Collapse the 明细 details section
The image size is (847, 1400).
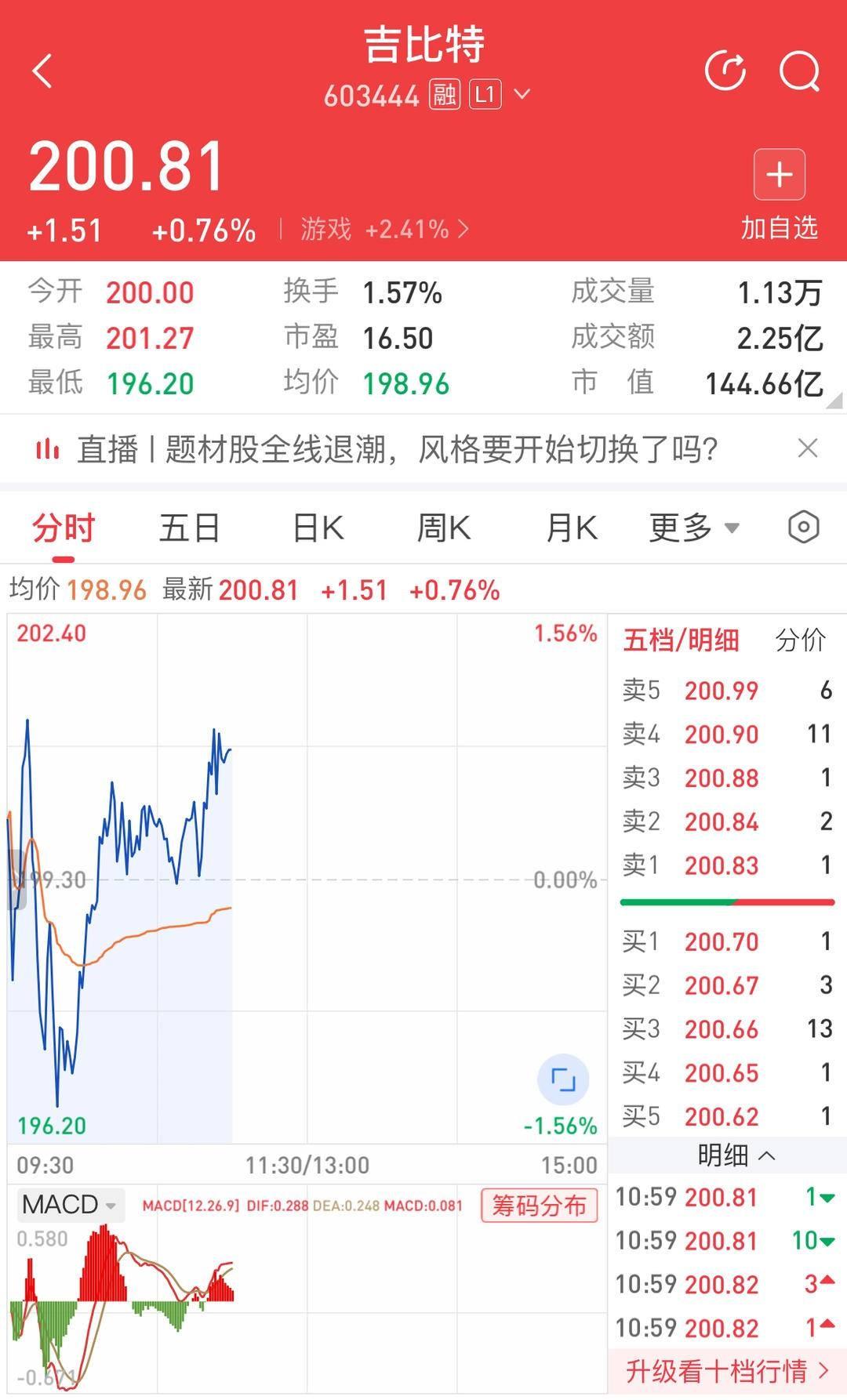tap(736, 1155)
